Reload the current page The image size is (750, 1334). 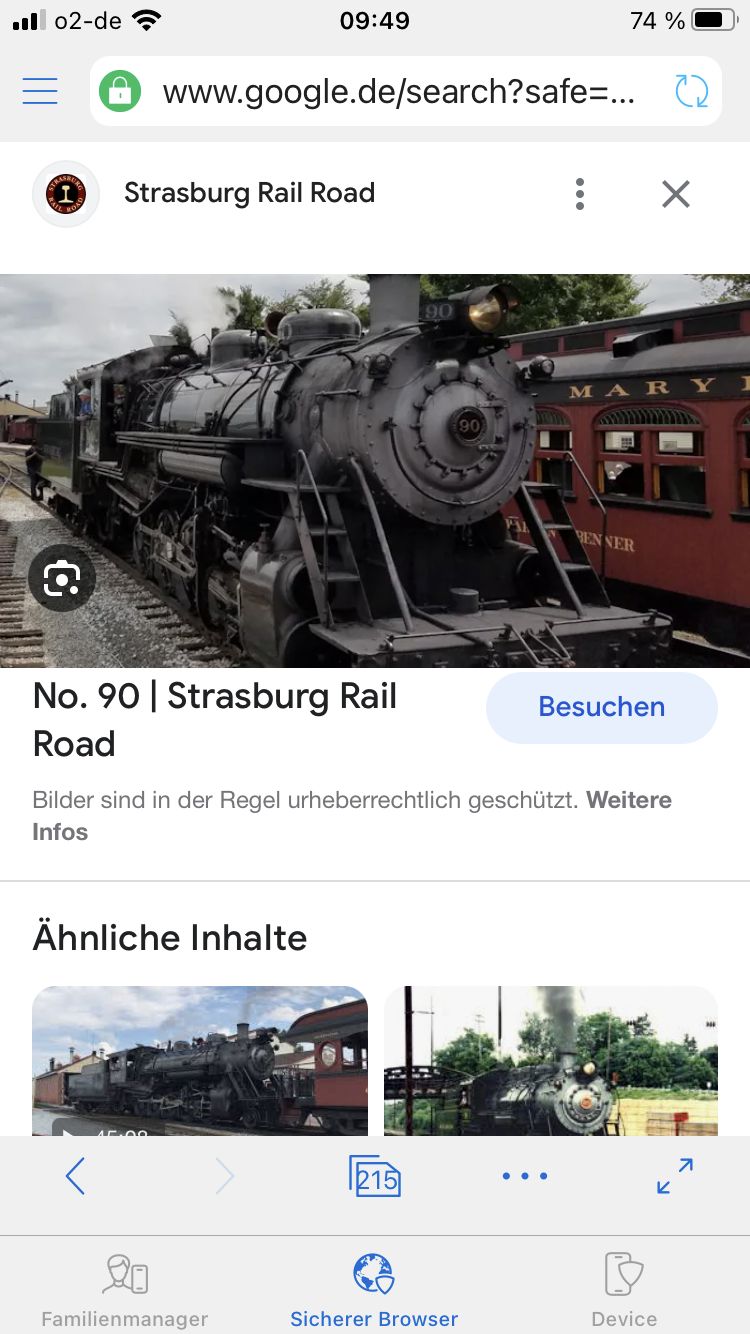point(691,92)
